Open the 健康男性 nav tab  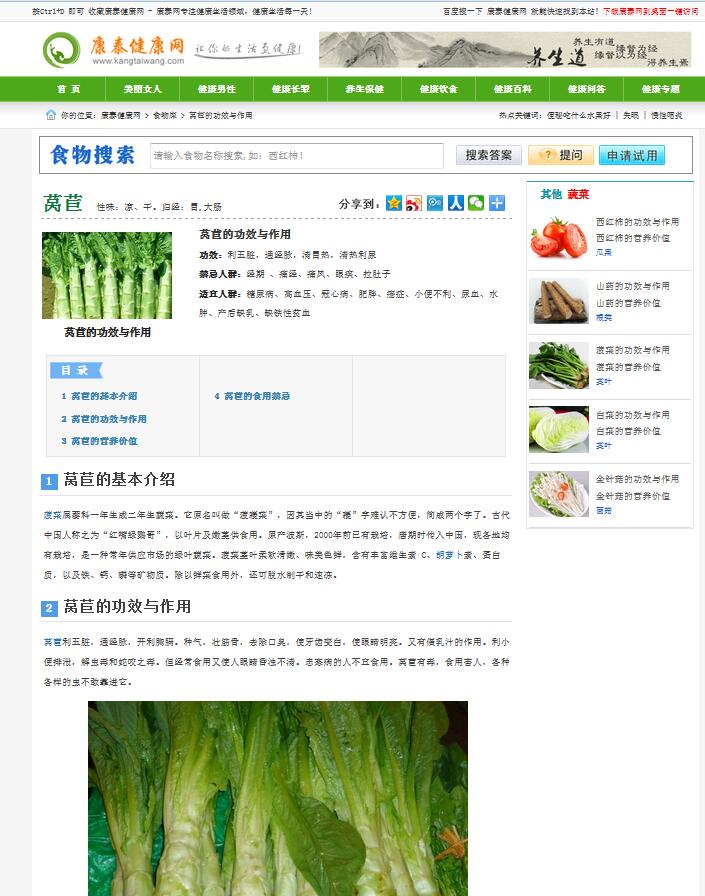(x=216, y=89)
